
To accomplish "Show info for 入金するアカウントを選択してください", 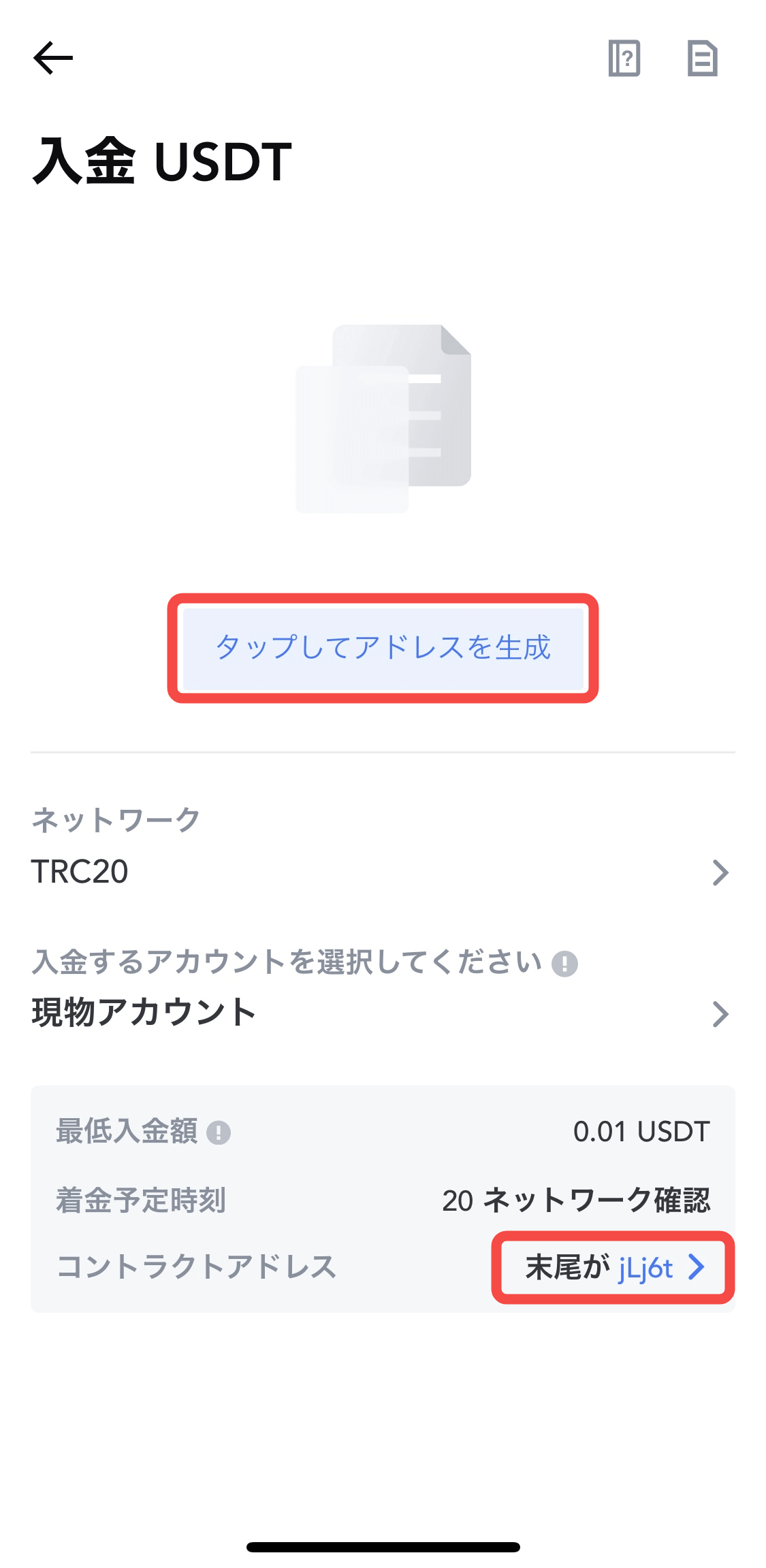I will [x=564, y=964].
